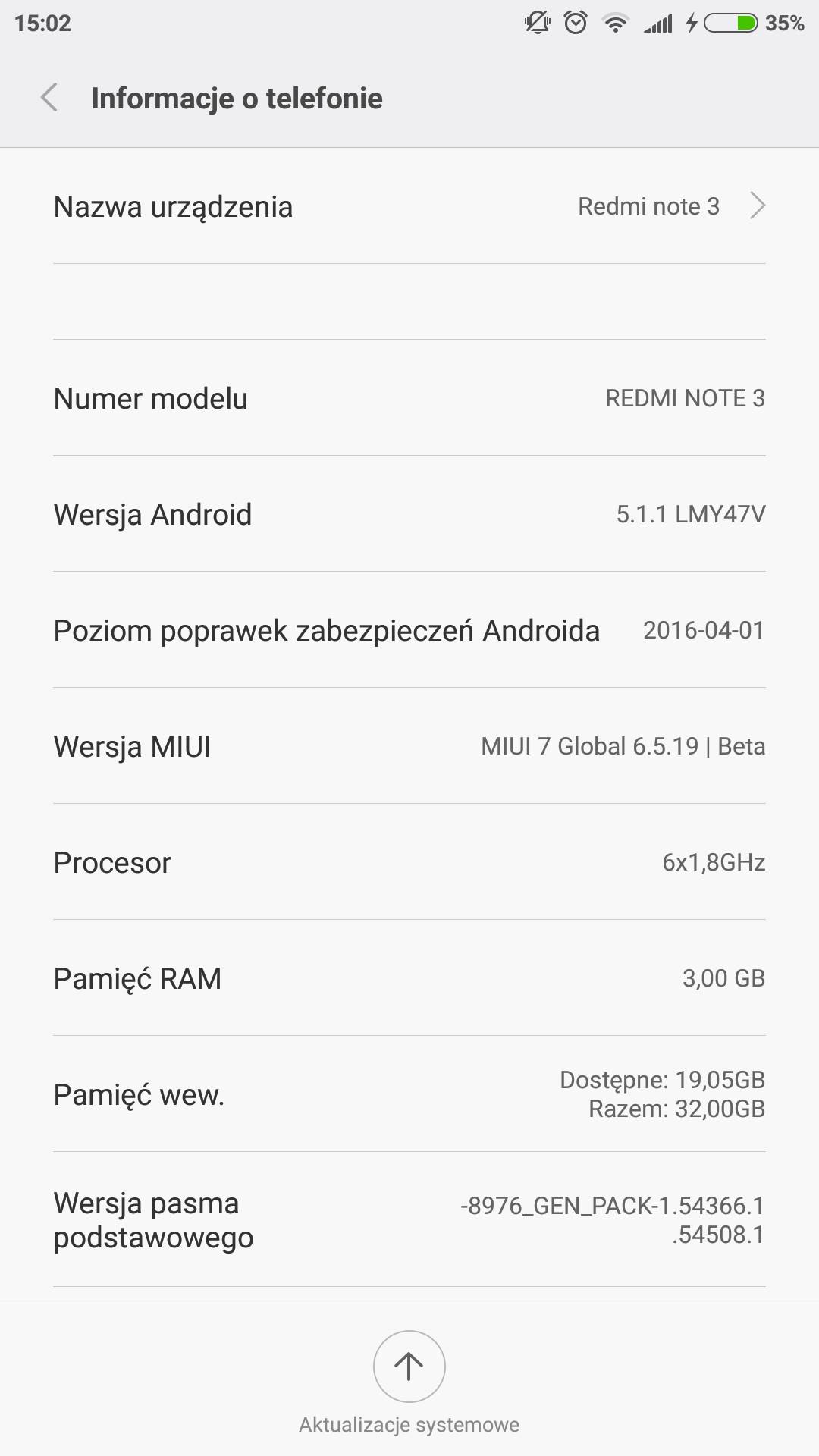Tap the Aktualizacje systemowe button
Screen dimensions: 819x1456
pyautogui.click(x=409, y=1367)
